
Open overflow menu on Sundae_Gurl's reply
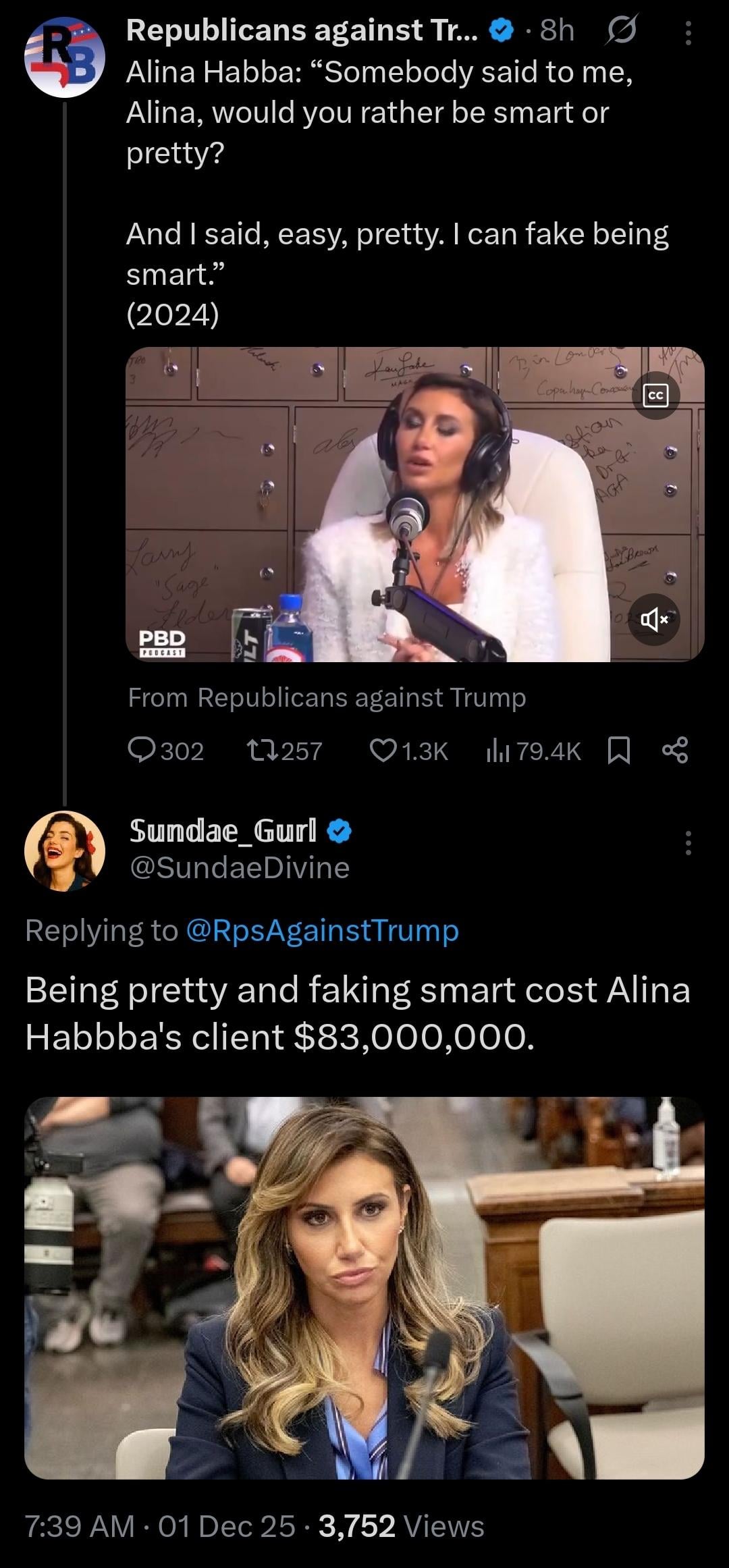688,843
